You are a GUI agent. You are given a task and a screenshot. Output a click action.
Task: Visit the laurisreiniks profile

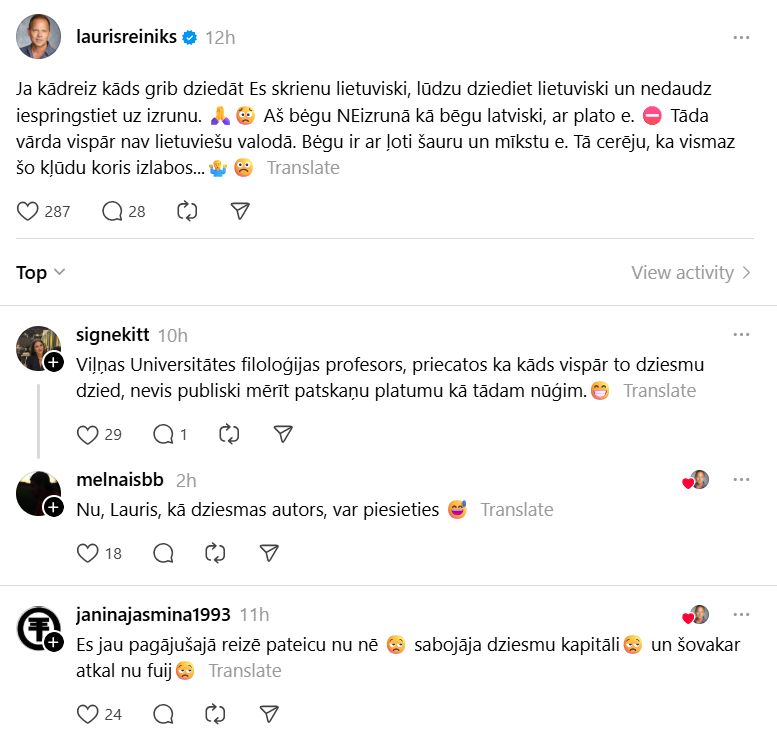pos(126,37)
